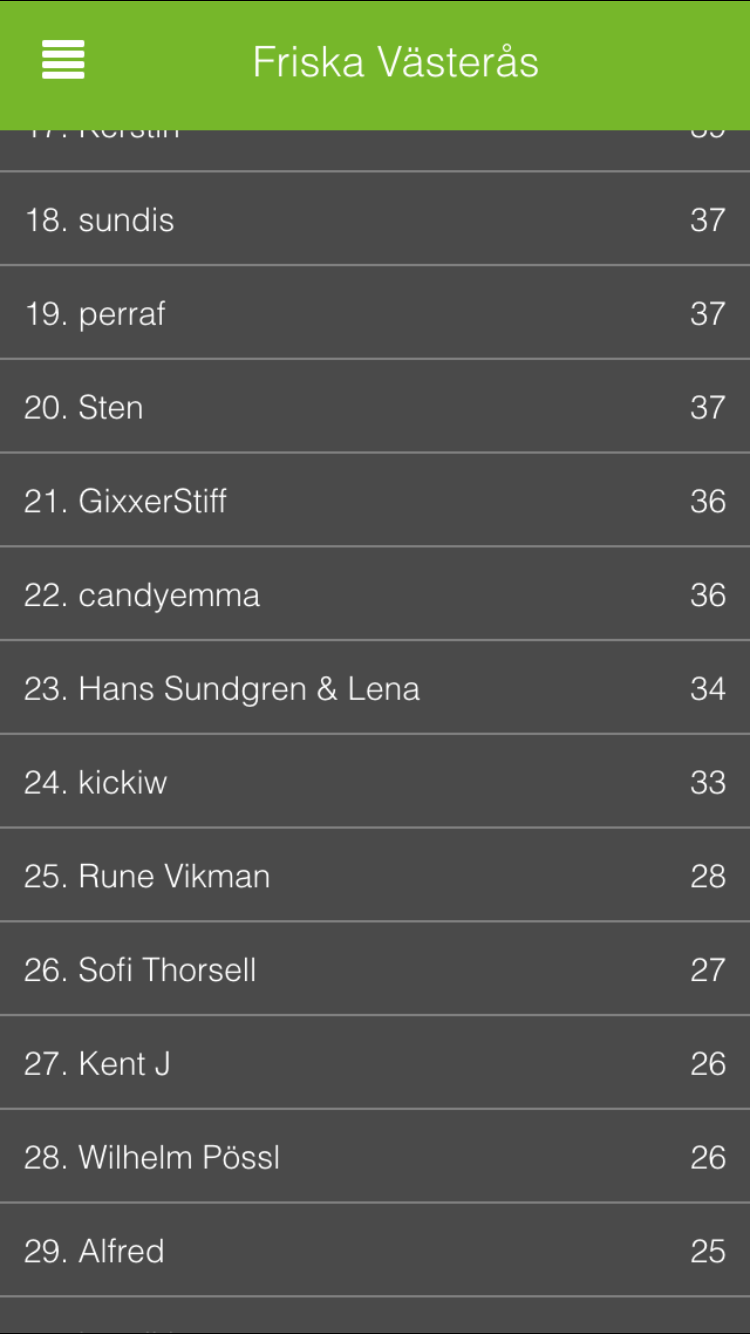Viewport: 750px width, 1334px height.
Task: Select candyemma in the list
Action: click(x=375, y=594)
